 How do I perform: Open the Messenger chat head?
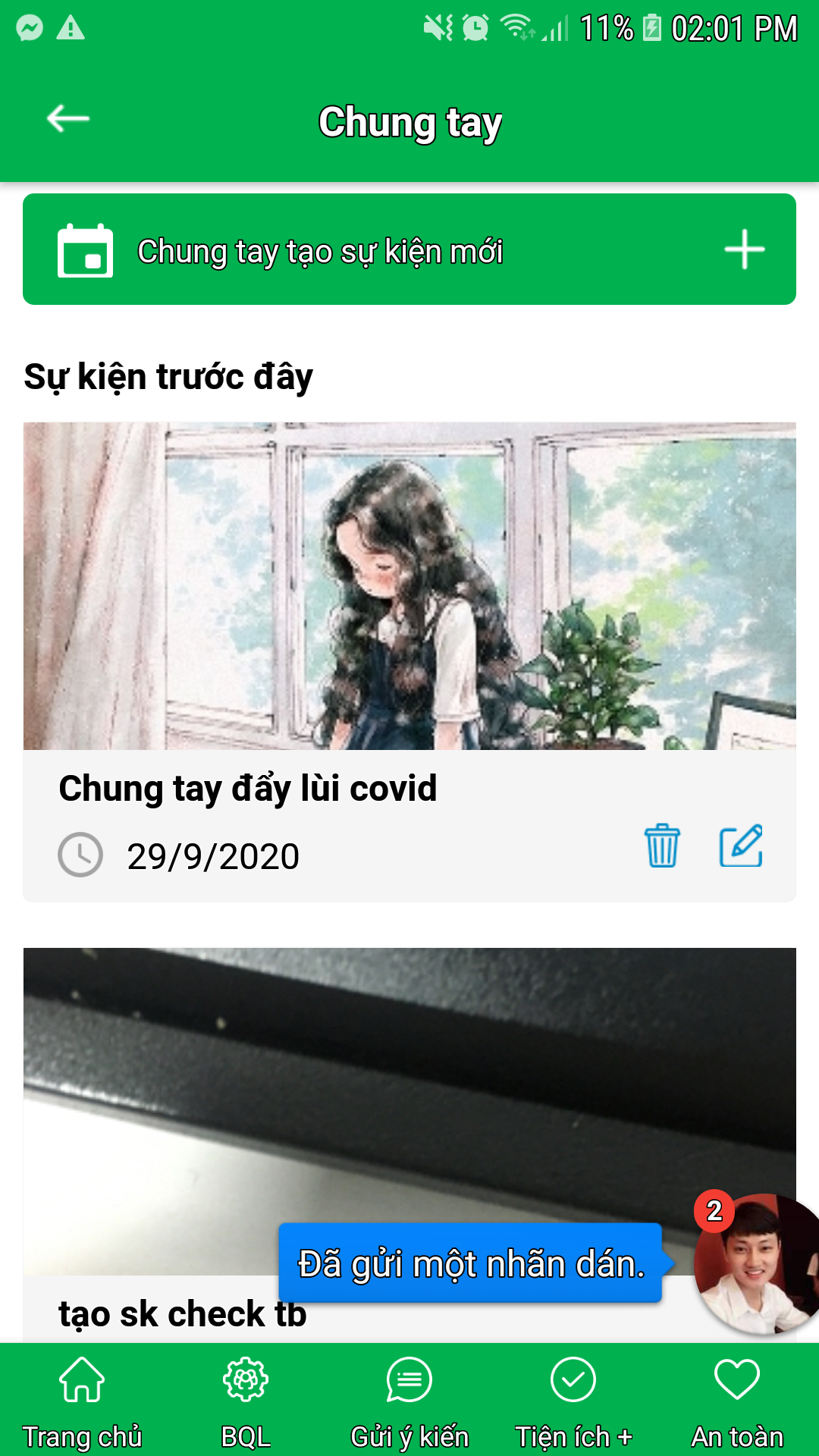point(755,1263)
